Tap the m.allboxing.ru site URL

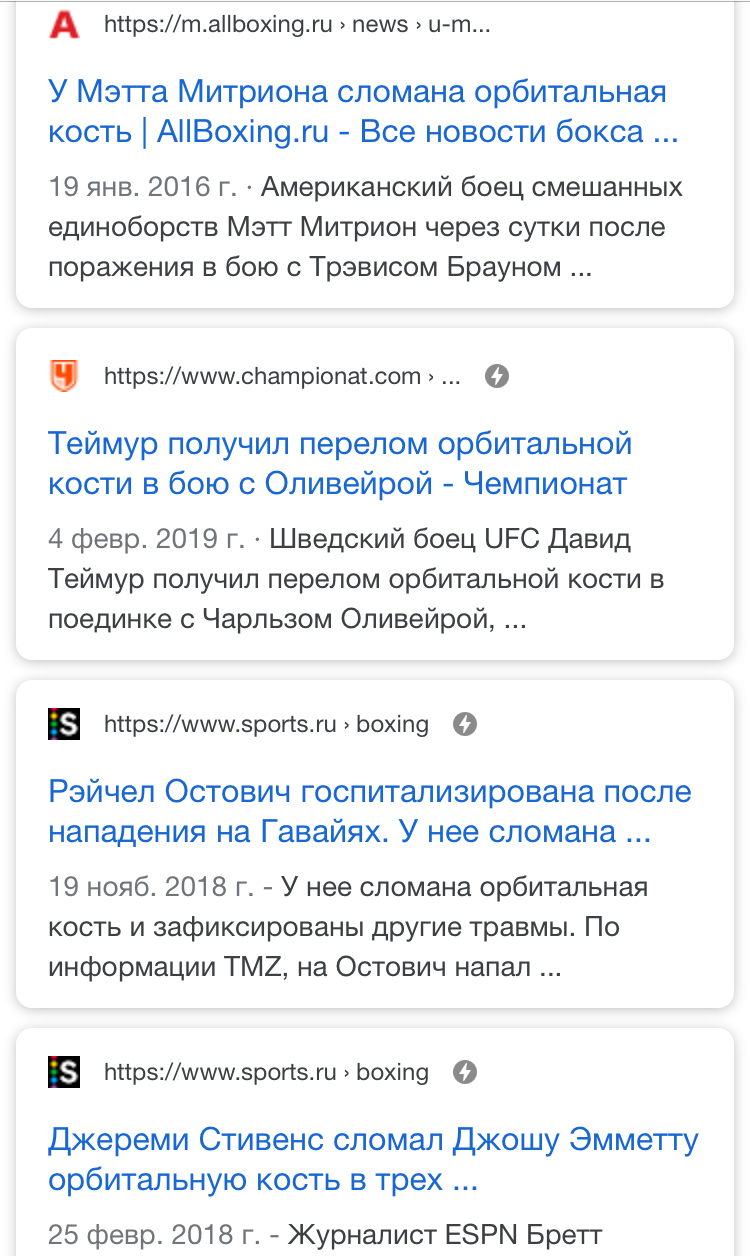tap(297, 25)
